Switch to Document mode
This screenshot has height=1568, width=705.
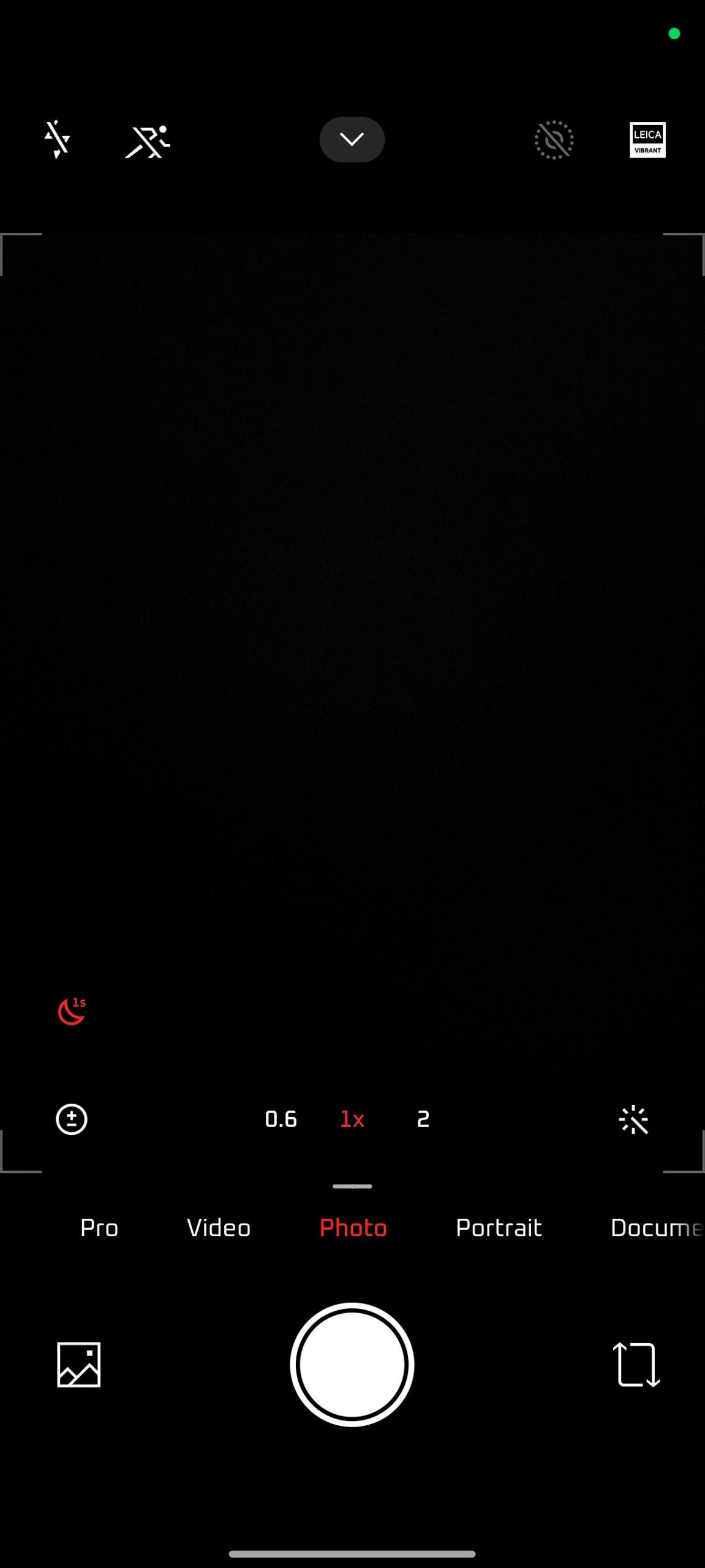[655, 1228]
